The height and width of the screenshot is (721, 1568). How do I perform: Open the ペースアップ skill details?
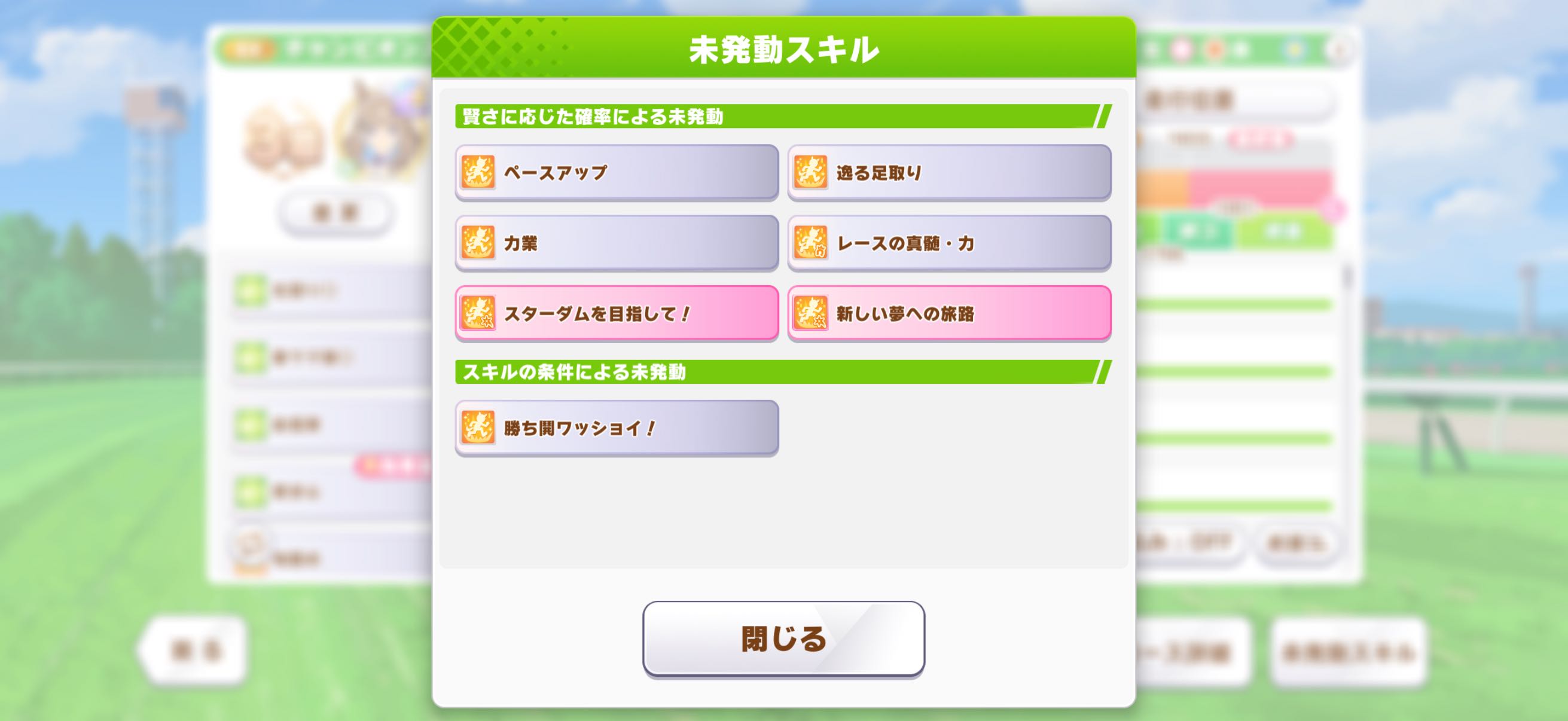[617, 172]
